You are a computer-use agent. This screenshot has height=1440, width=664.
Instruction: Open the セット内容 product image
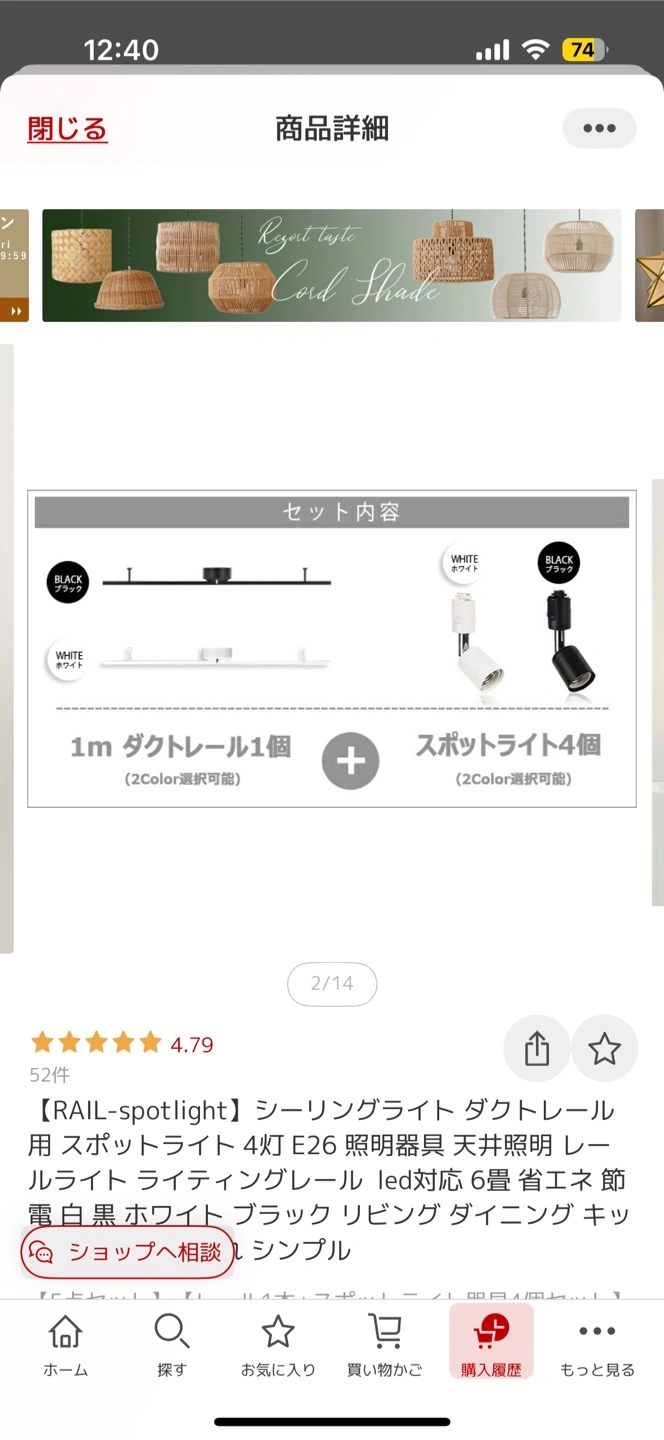point(331,648)
